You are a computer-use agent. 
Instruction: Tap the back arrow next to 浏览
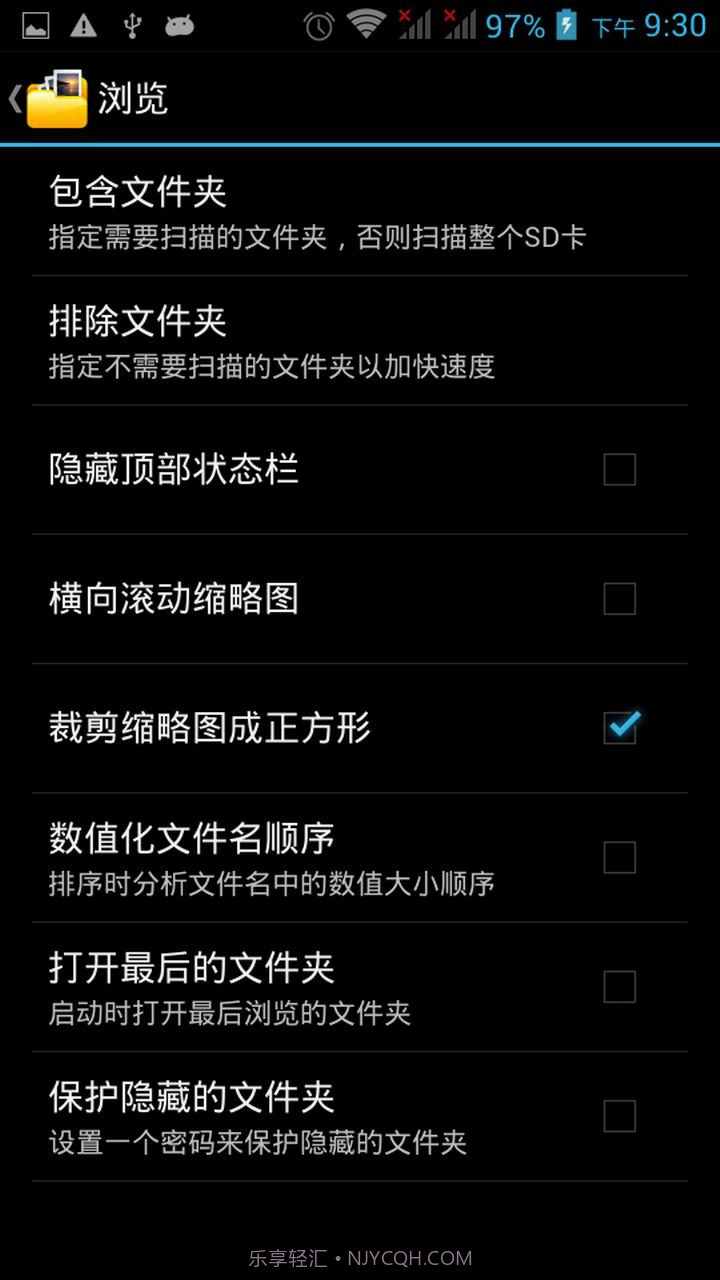[x=16, y=97]
